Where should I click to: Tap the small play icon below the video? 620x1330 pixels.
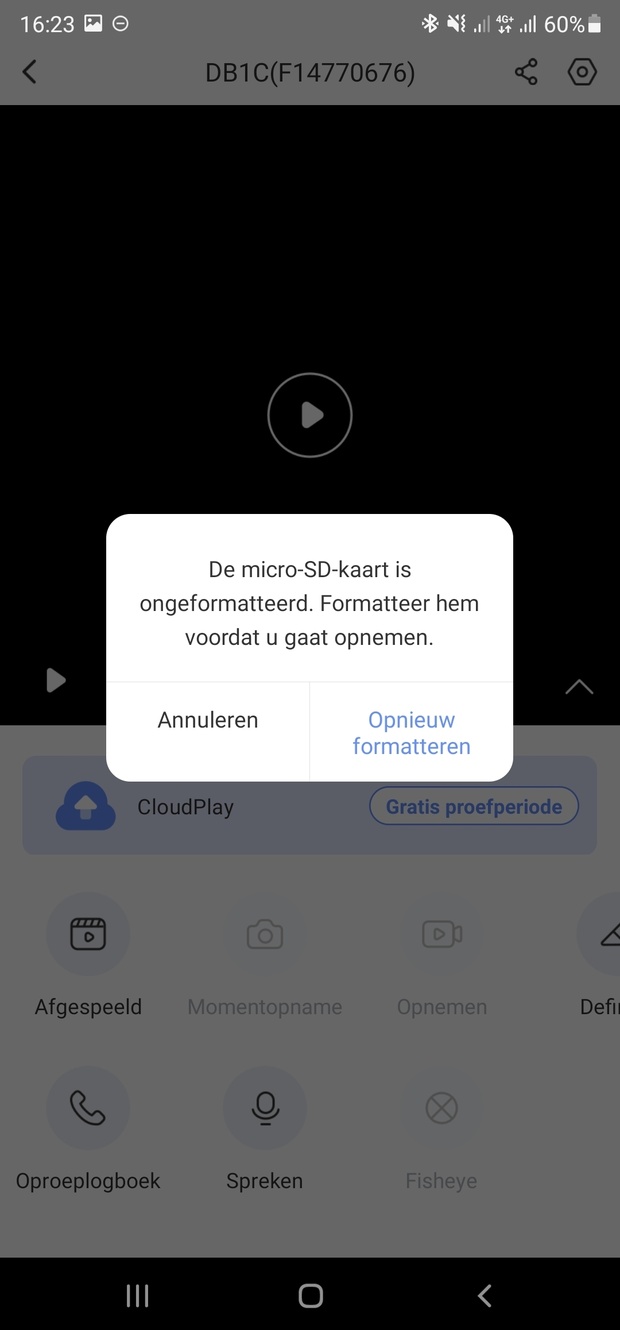coord(56,681)
